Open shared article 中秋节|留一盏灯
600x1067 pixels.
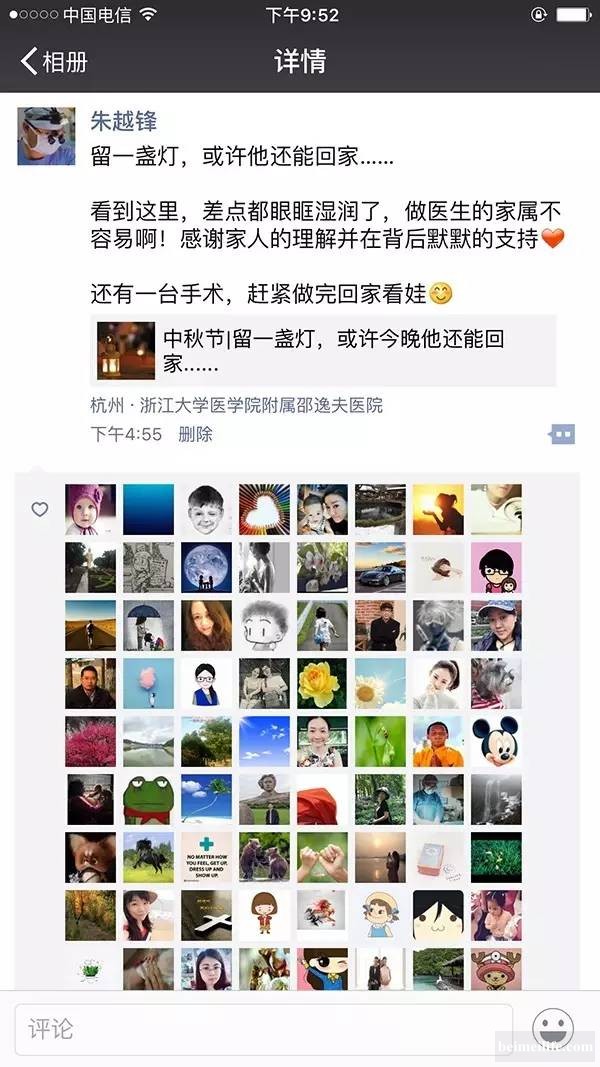tap(323, 351)
